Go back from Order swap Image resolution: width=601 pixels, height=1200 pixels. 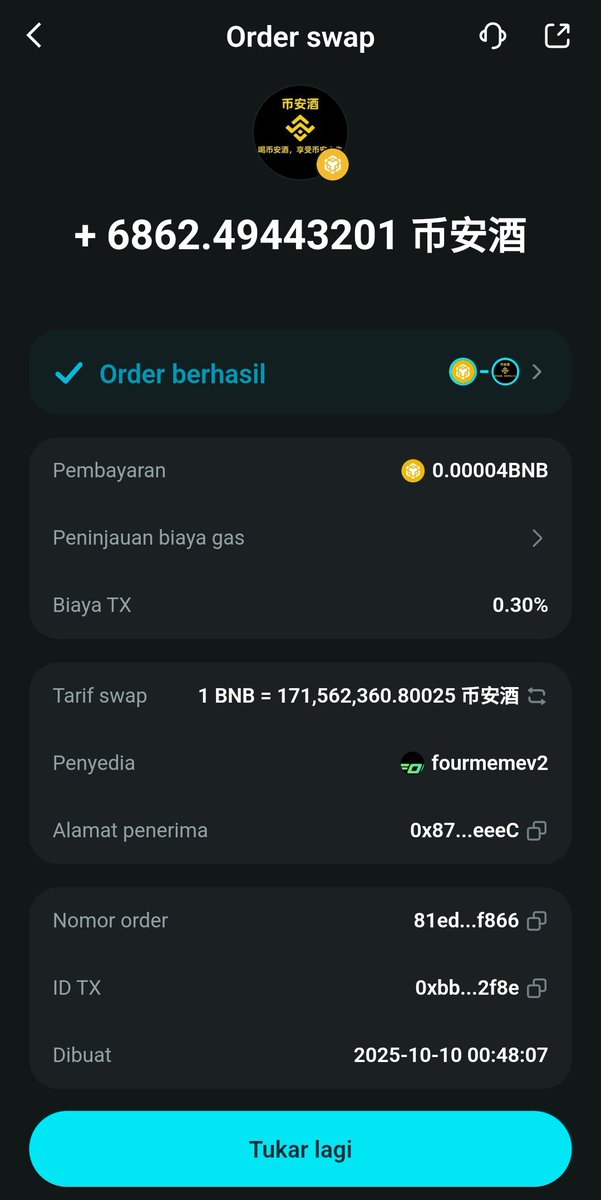pyautogui.click(x=35, y=36)
